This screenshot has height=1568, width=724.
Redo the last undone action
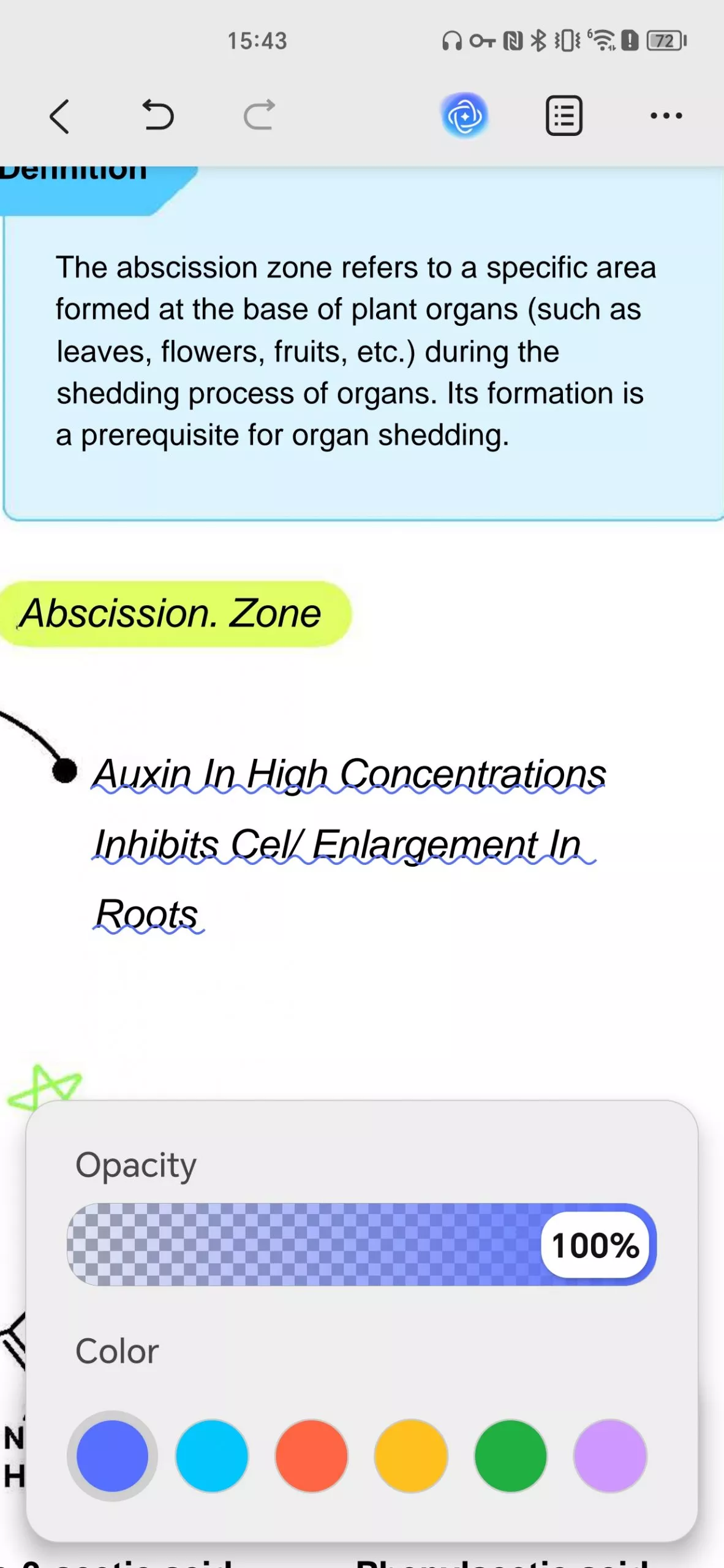point(258,116)
